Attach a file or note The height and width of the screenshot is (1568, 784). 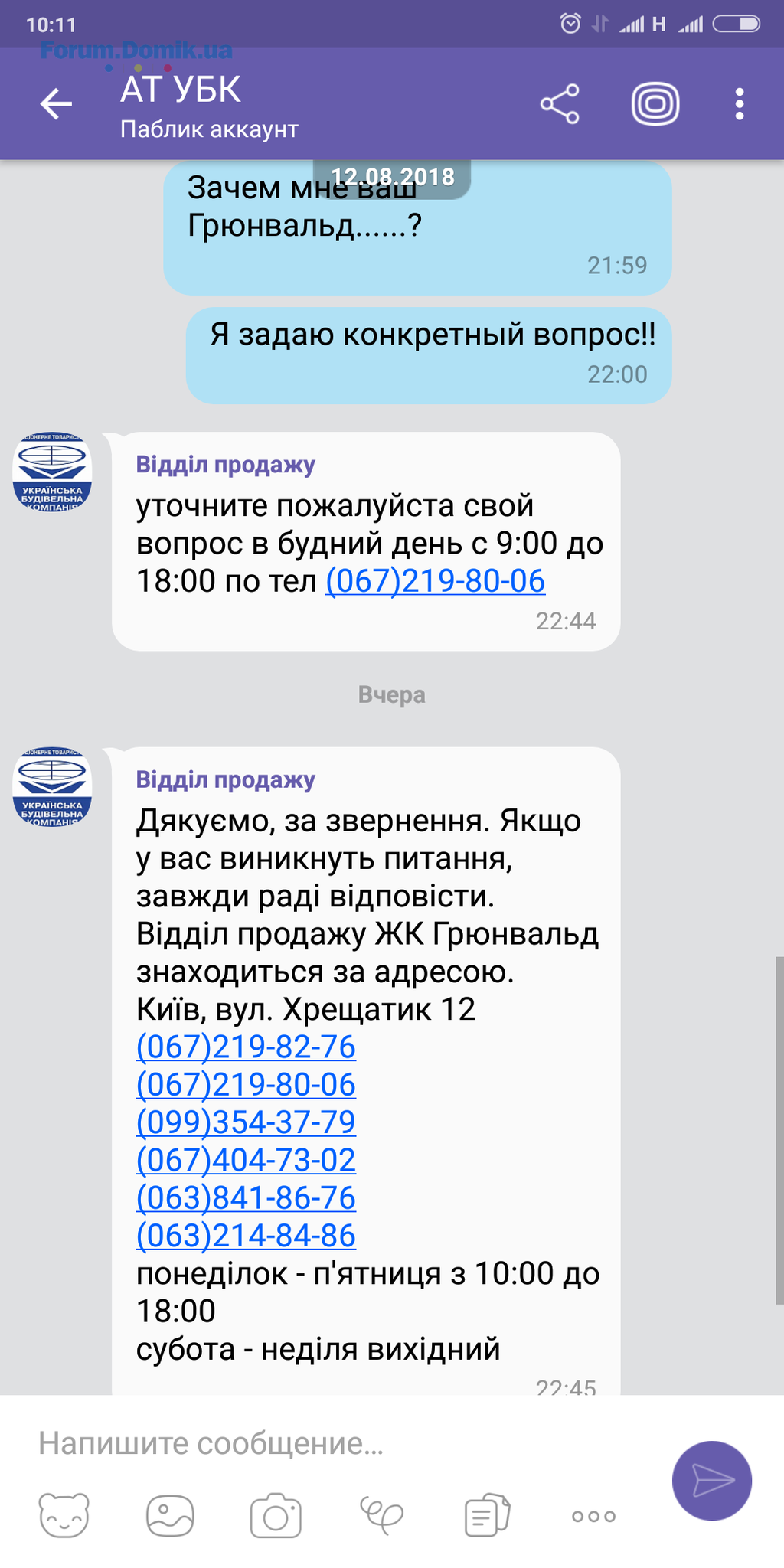click(x=487, y=1515)
